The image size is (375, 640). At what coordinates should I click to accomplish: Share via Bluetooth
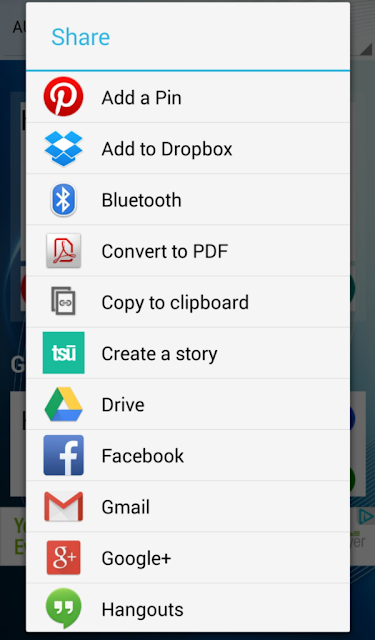coord(188,200)
